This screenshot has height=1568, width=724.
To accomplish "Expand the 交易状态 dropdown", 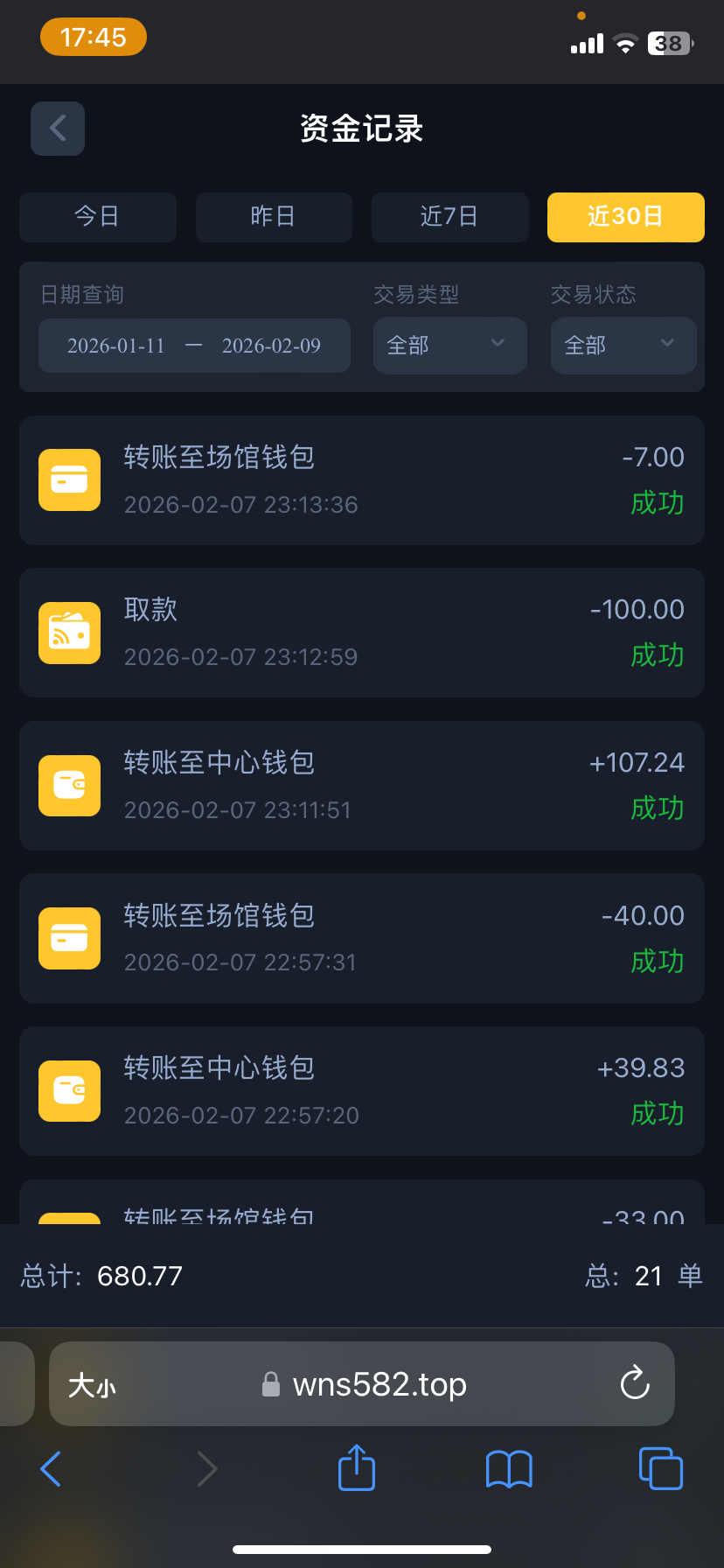I will pos(623,346).
